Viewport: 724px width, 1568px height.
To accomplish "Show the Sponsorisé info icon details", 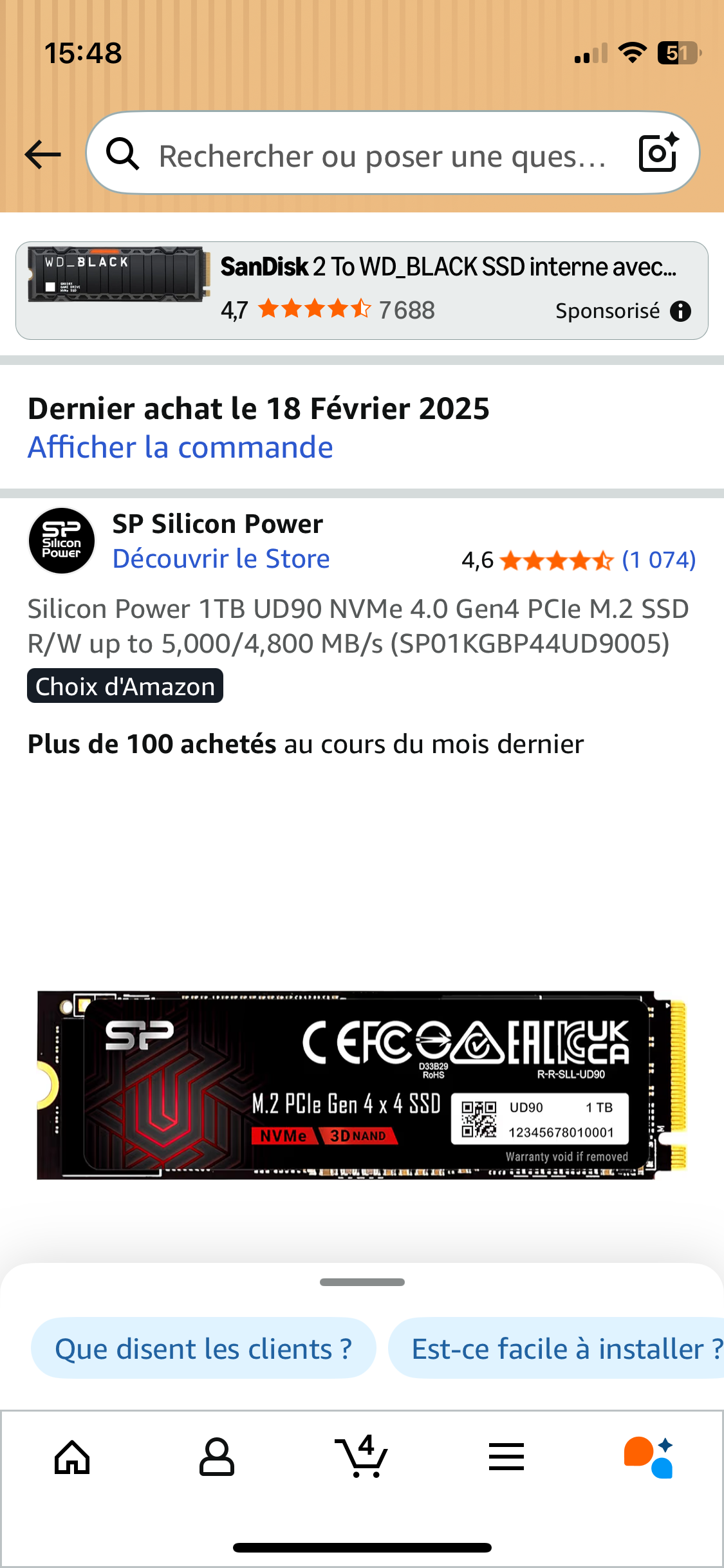I will pyautogui.click(x=680, y=311).
